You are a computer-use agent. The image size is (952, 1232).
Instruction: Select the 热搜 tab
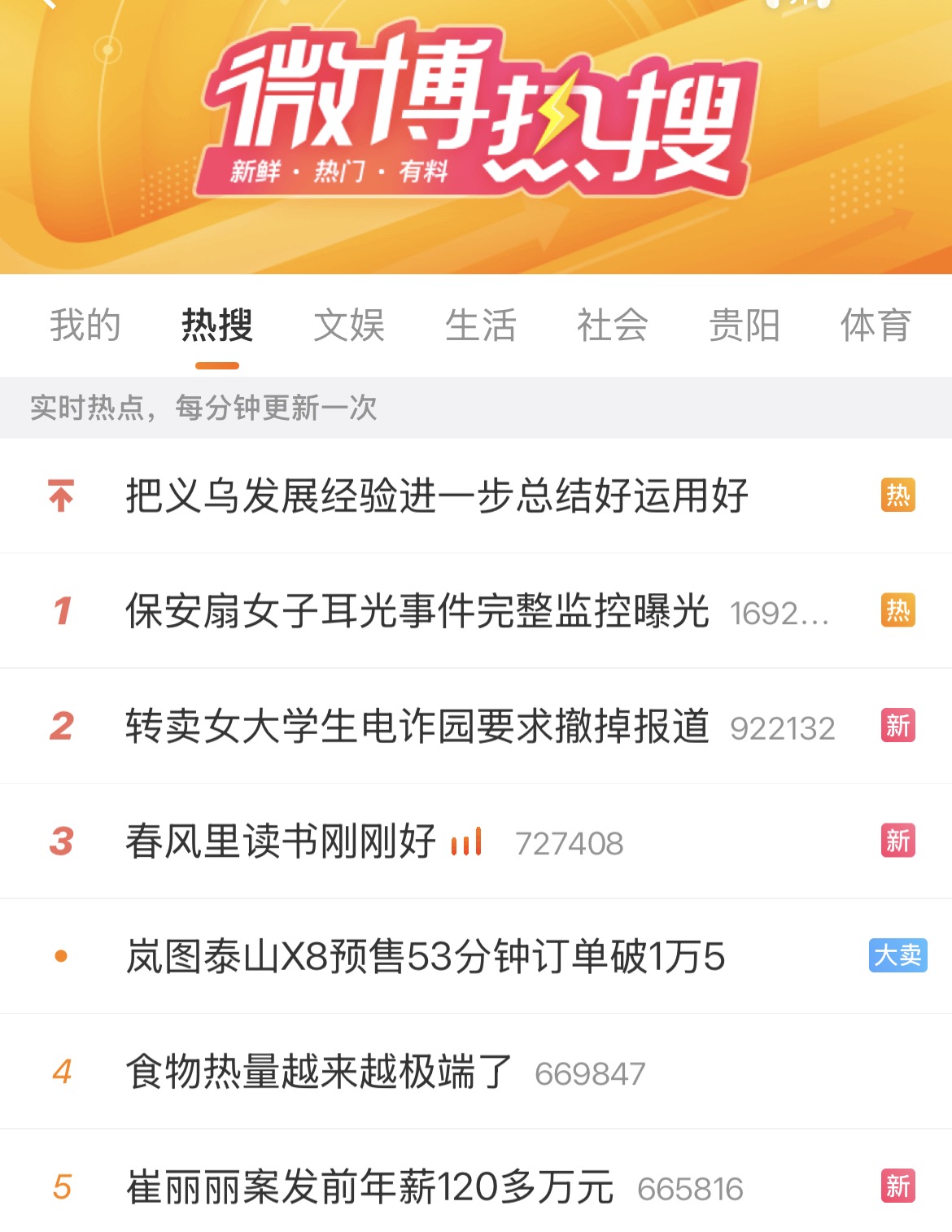click(217, 325)
